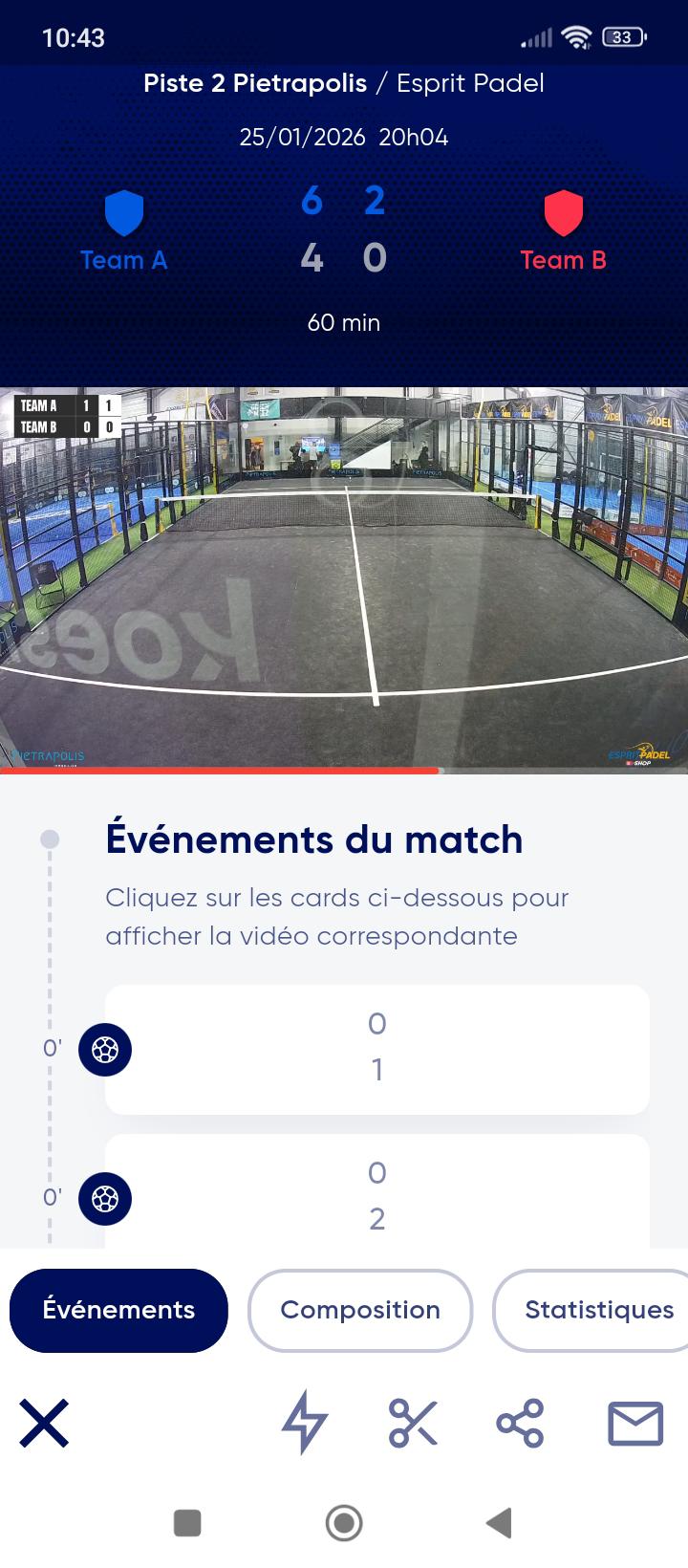Tap the match video player

coord(344,577)
